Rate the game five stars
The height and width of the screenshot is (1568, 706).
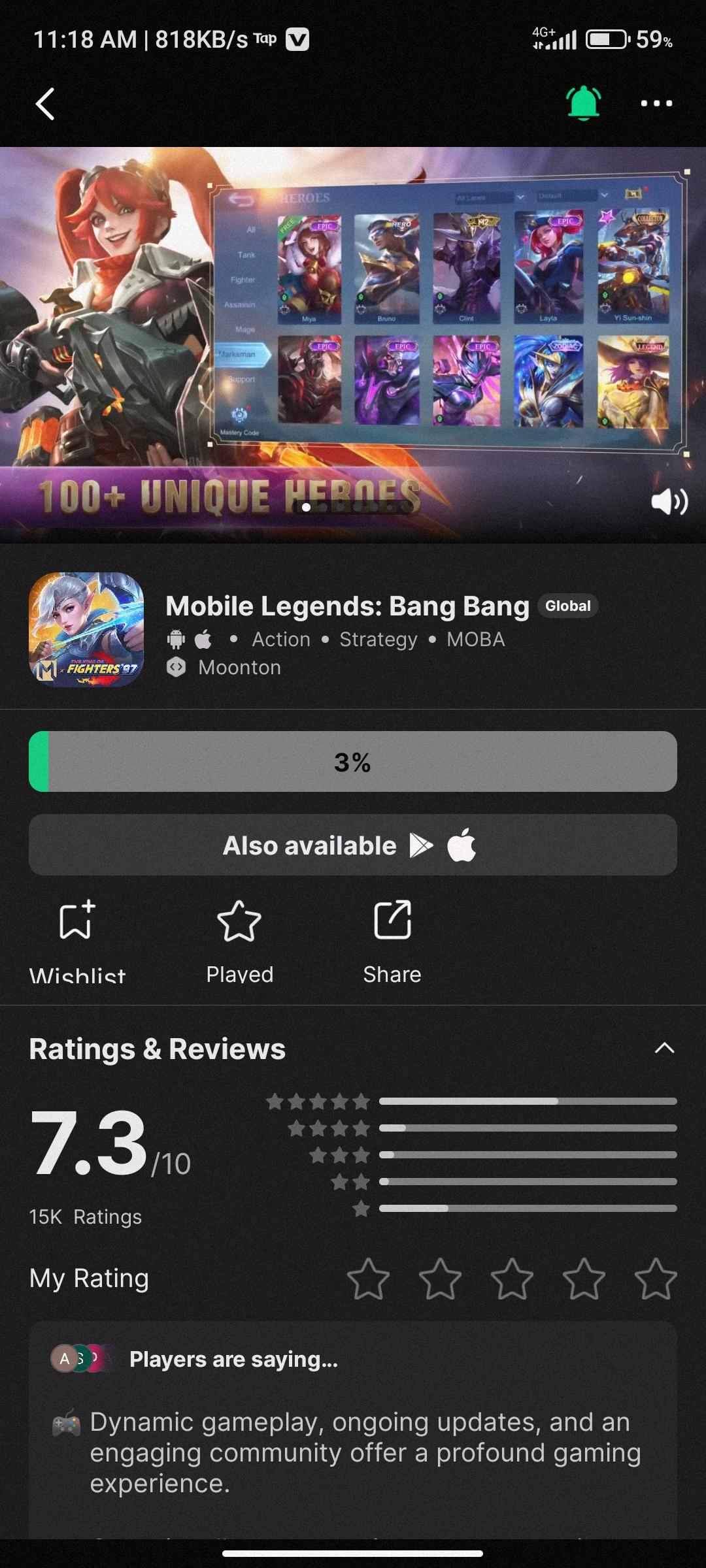pyautogui.click(x=655, y=1279)
